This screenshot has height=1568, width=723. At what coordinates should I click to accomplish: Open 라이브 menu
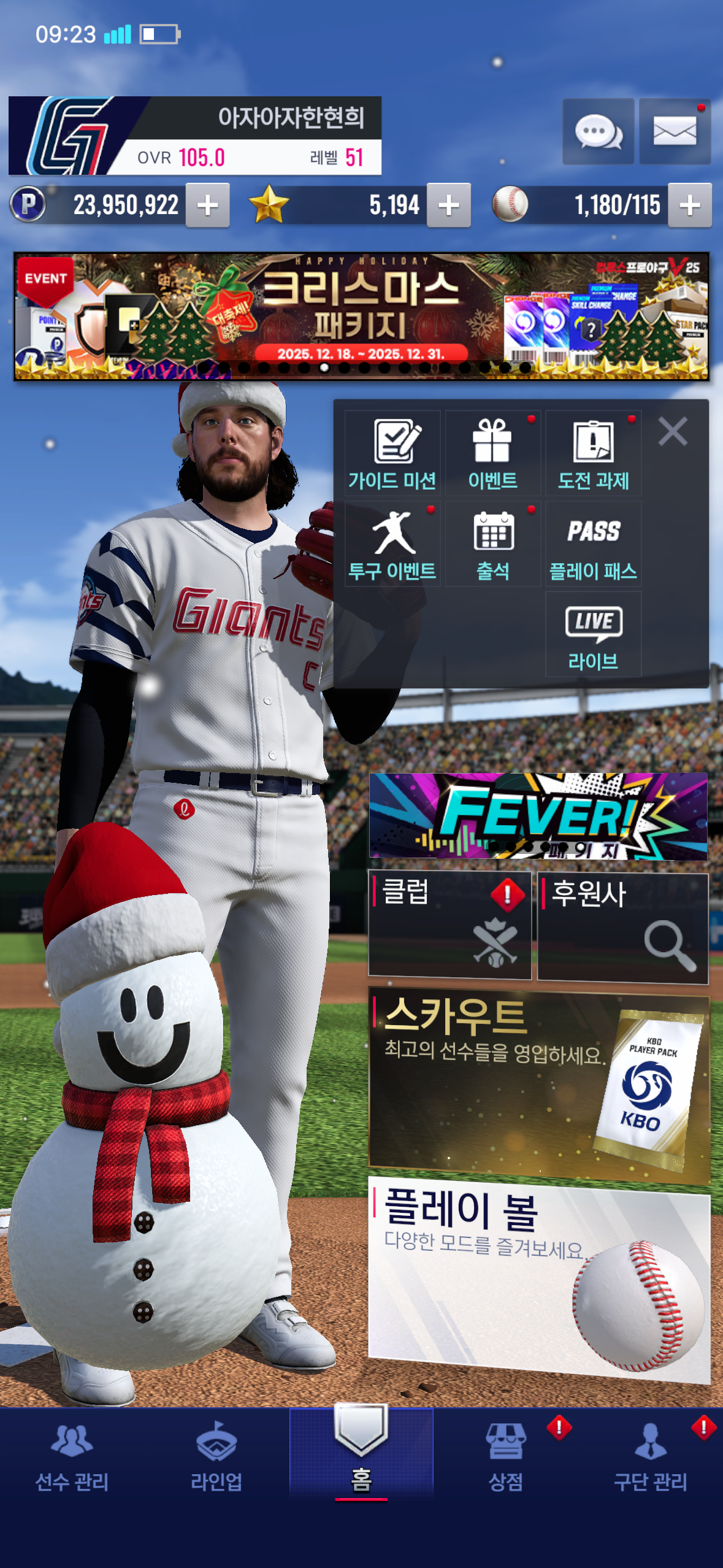pos(594,635)
